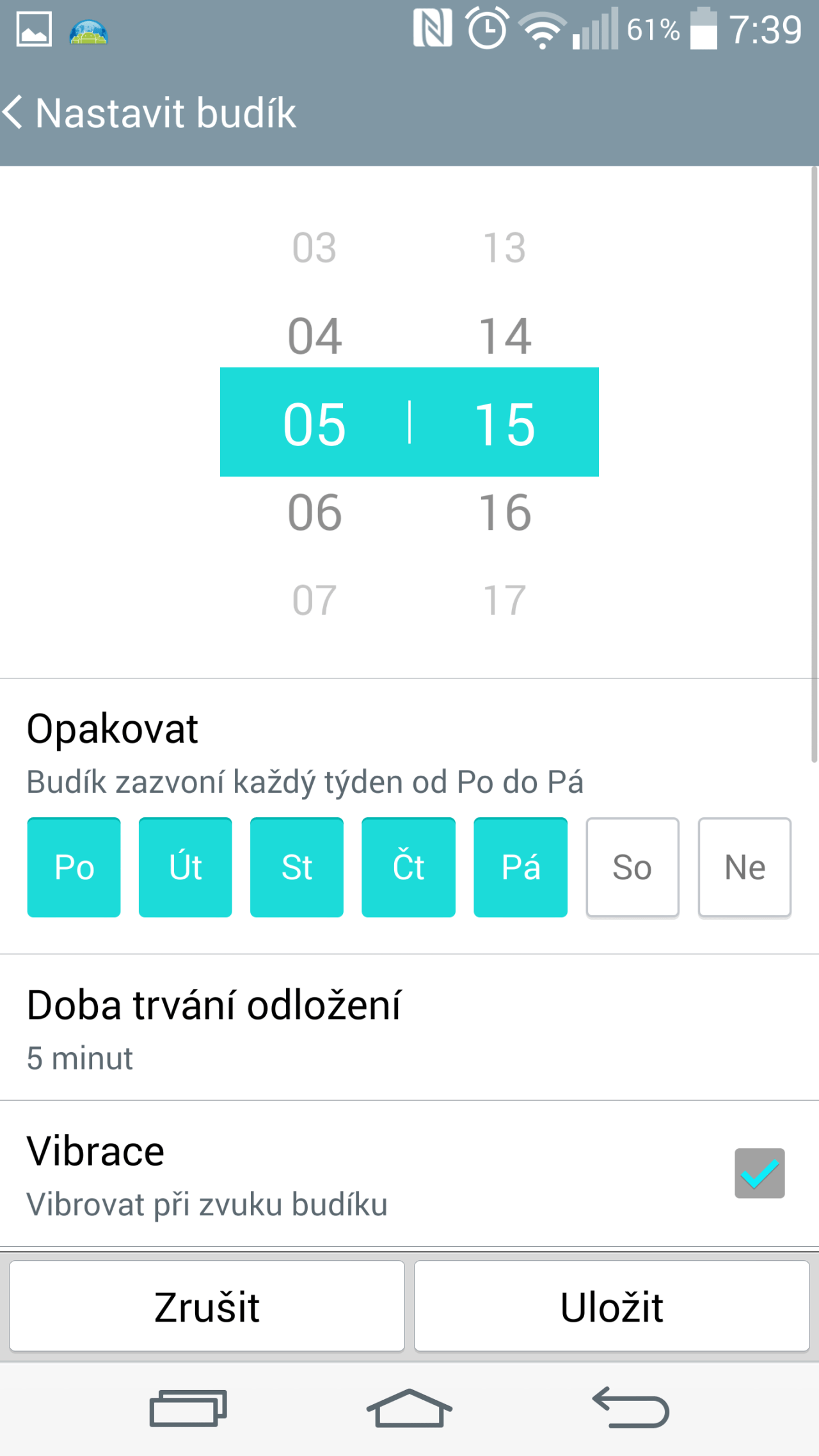
Task: Disable Pá repeat day
Action: [520, 867]
